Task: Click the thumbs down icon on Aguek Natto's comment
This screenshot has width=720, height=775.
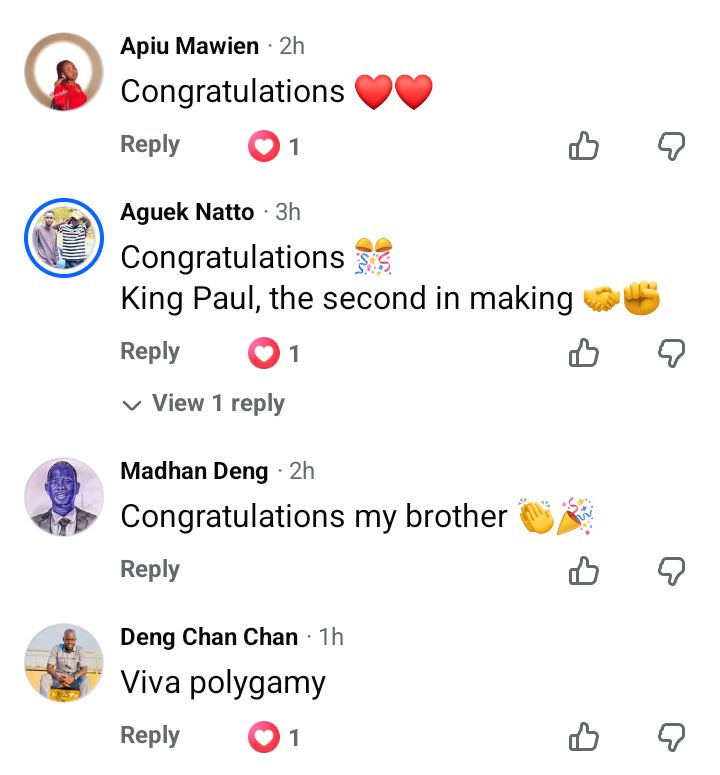Action: click(670, 353)
